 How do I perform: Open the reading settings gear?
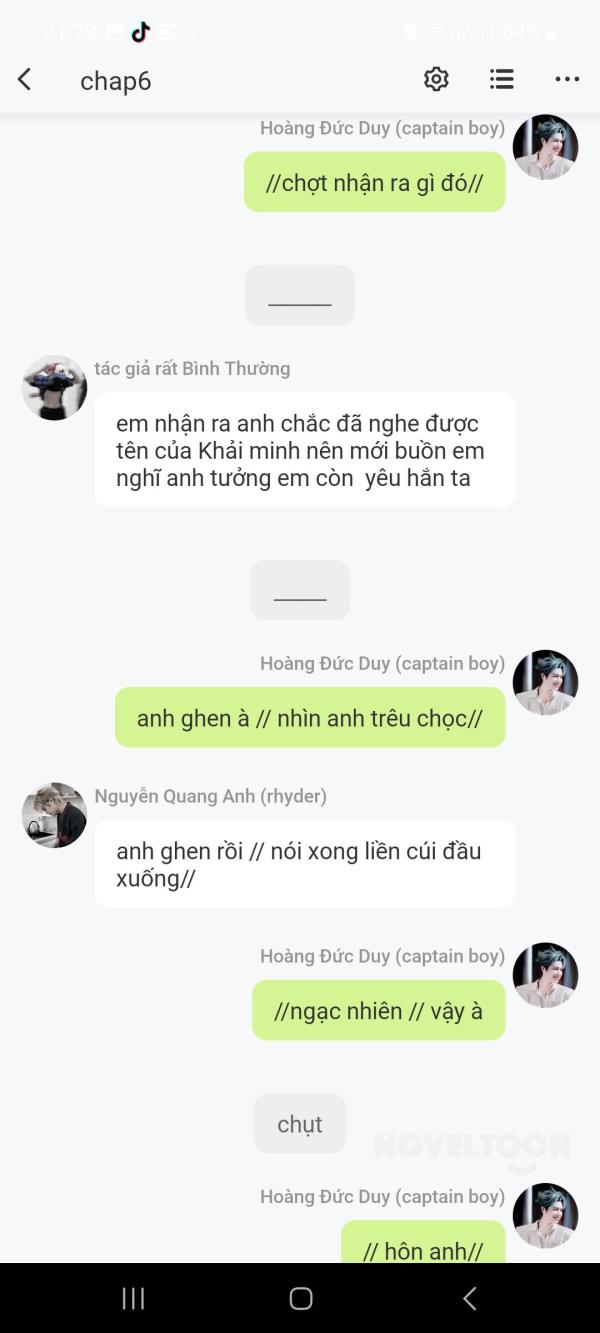point(436,80)
